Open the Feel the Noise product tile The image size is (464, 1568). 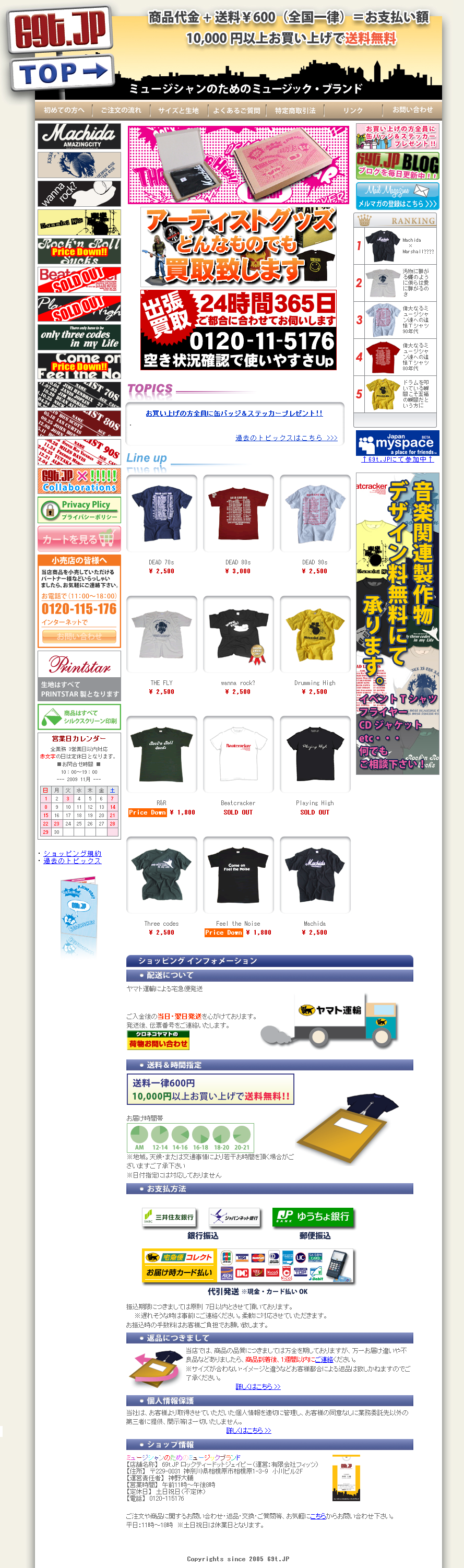pyautogui.click(x=238, y=875)
